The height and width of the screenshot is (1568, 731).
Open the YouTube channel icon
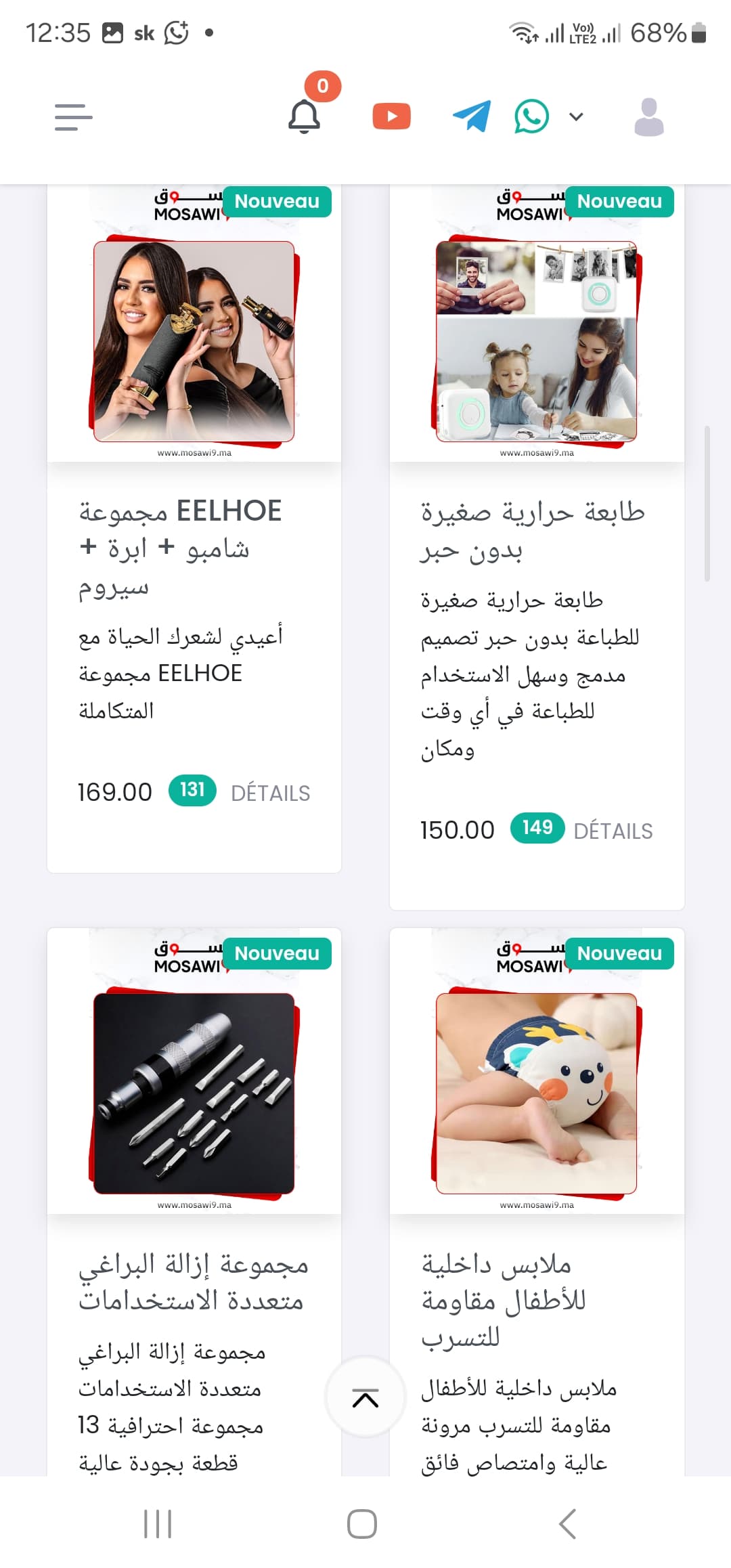pyautogui.click(x=391, y=116)
